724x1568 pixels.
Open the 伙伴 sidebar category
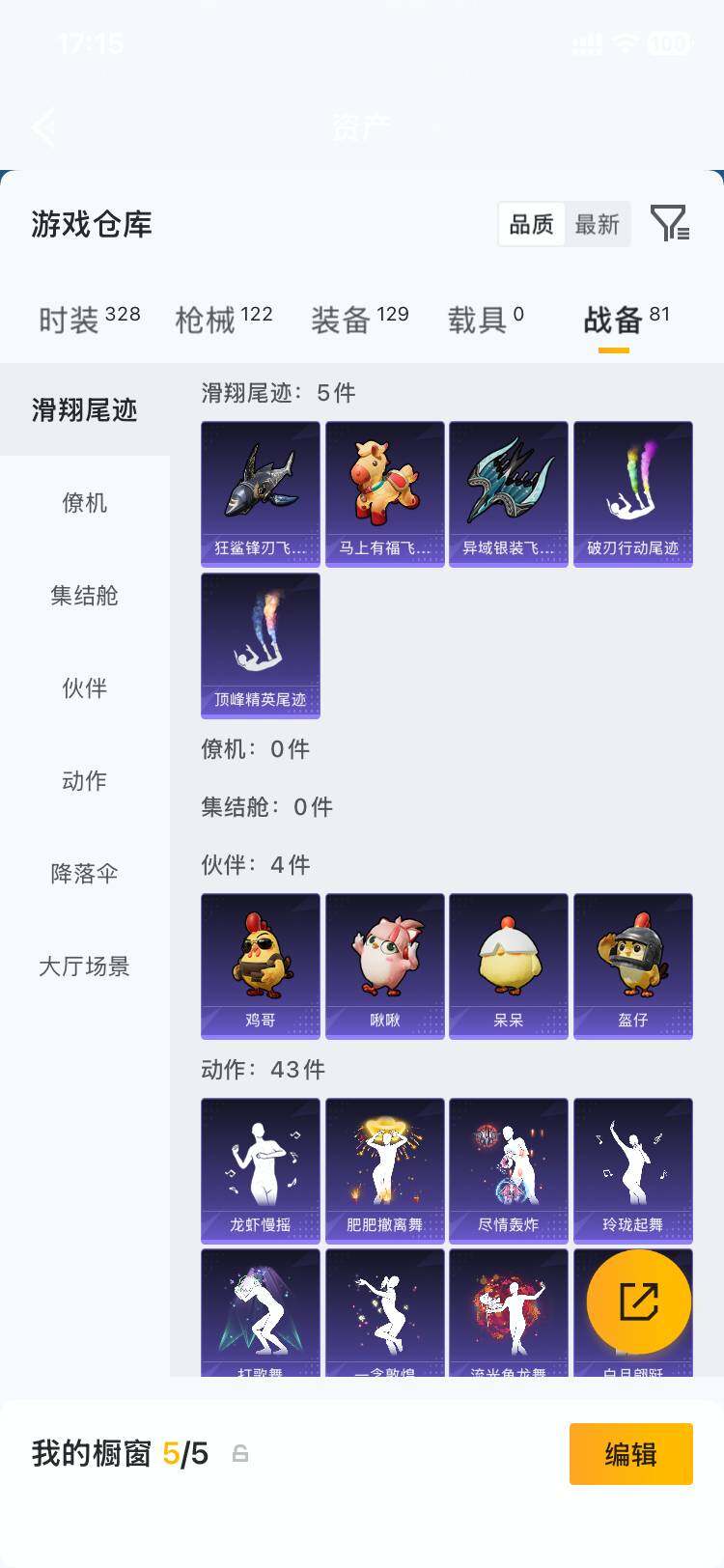pyautogui.click(x=84, y=688)
